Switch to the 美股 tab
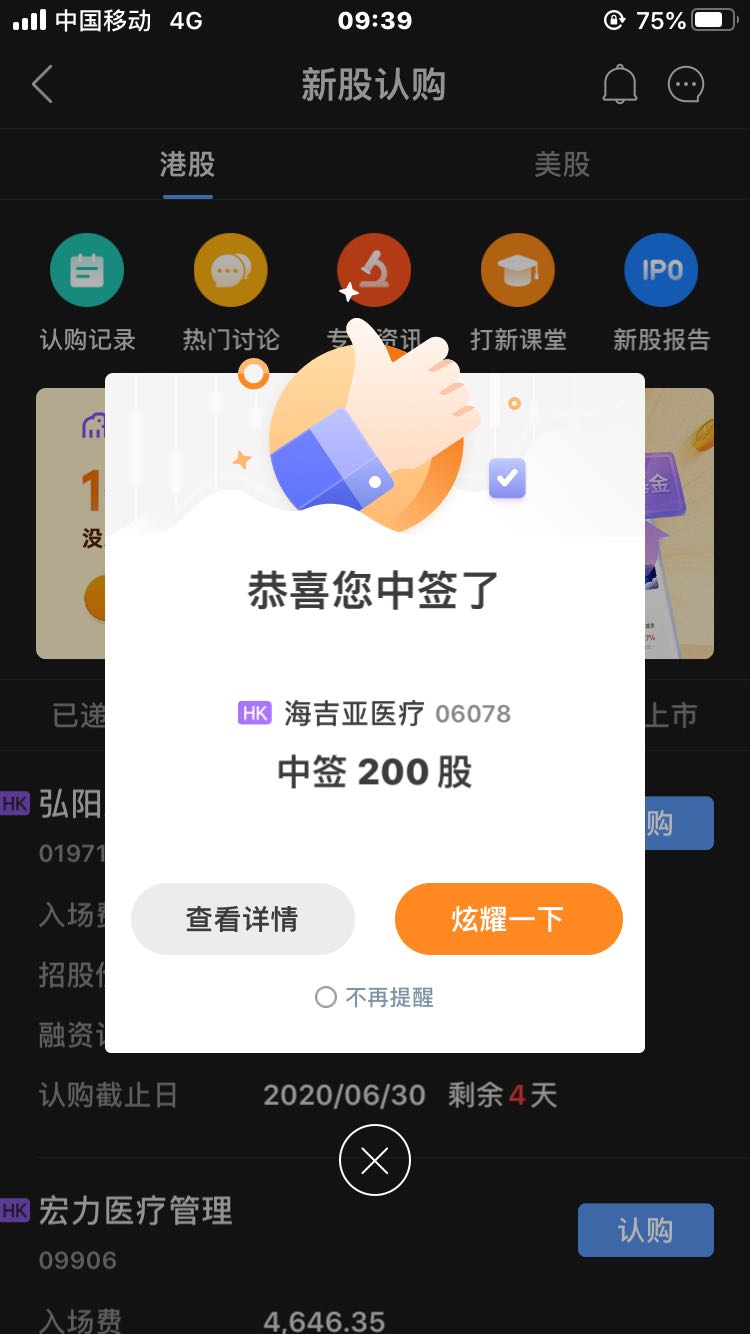The width and height of the screenshot is (750, 1334). point(562,164)
